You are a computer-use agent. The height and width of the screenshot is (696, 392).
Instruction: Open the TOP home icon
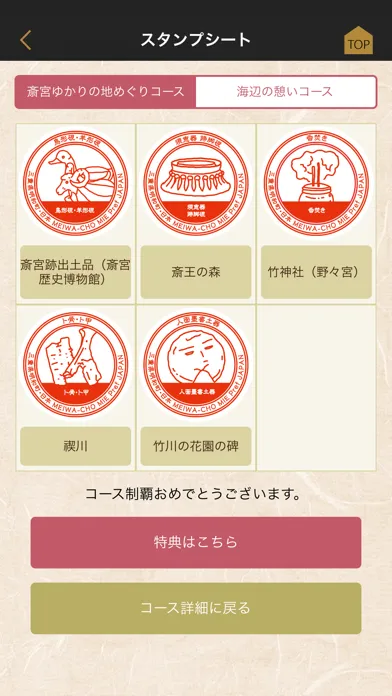pyautogui.click(x=358, y=40)
